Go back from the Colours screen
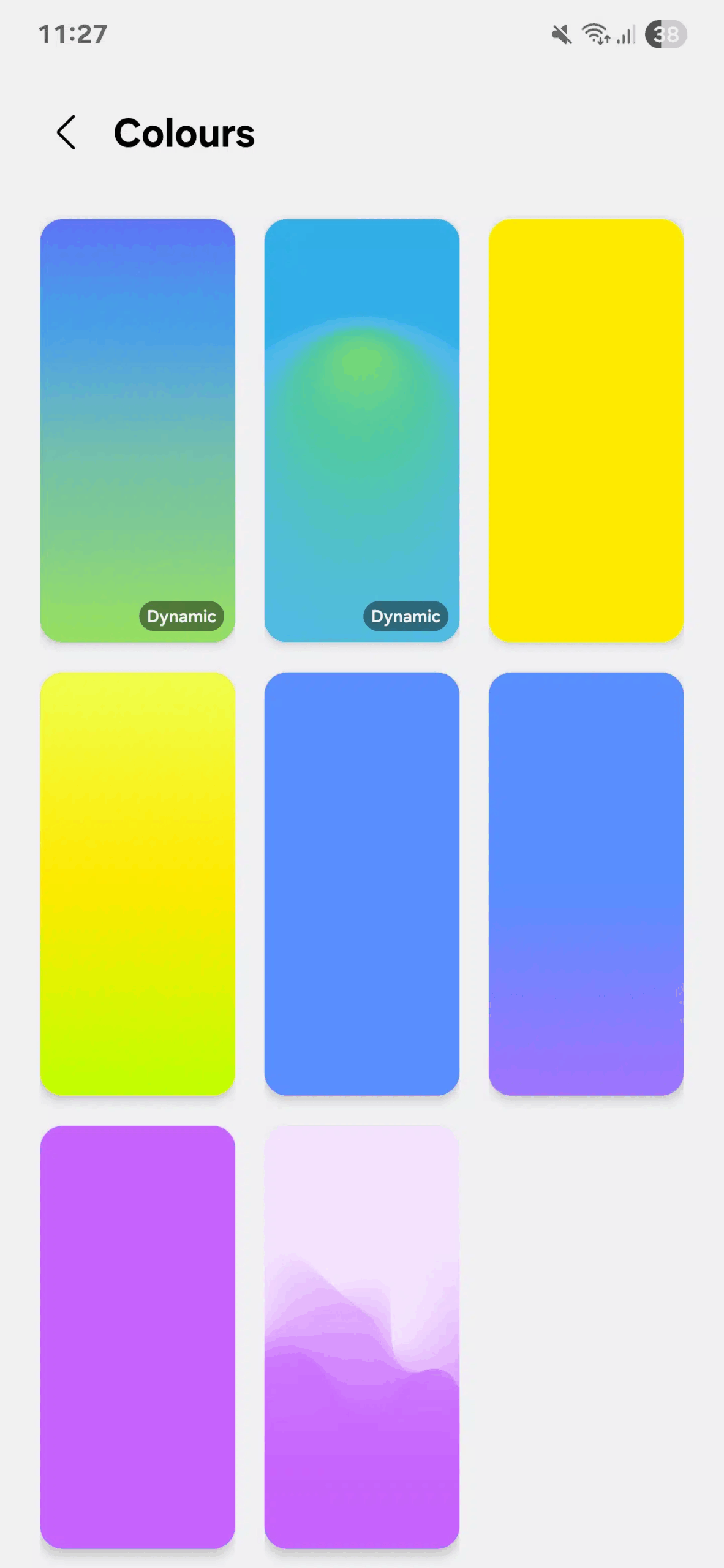The height and width of the screenshot is (1568, 724). (x=66, y=132)
